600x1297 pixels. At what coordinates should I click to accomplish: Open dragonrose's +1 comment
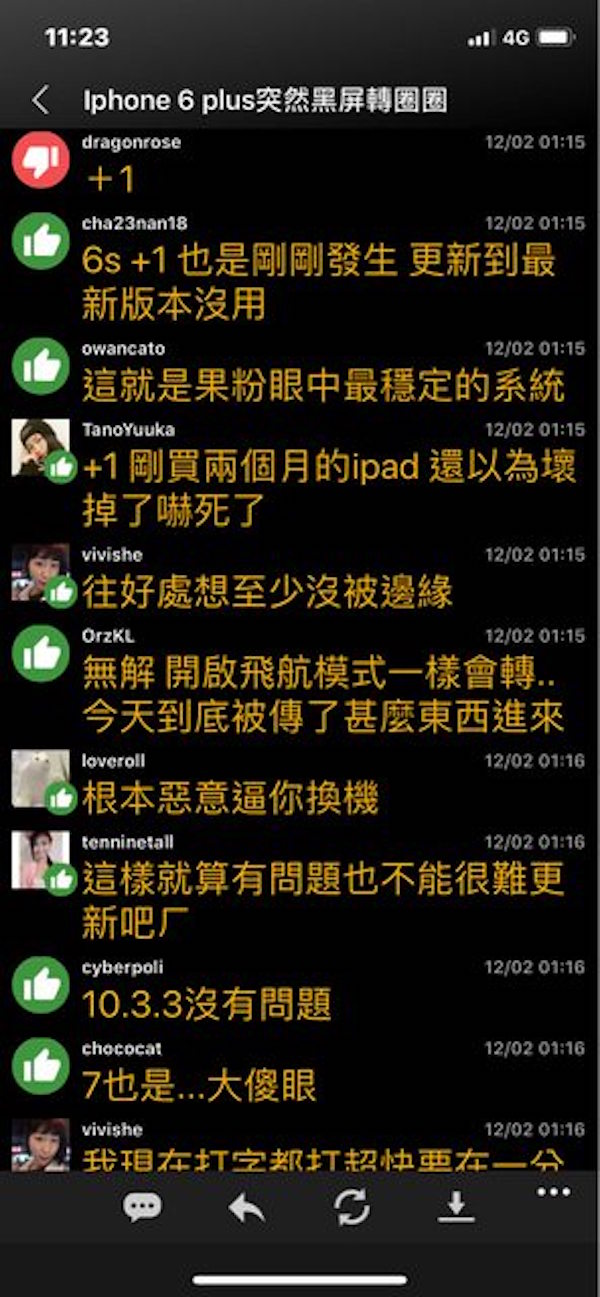(111, 178)
